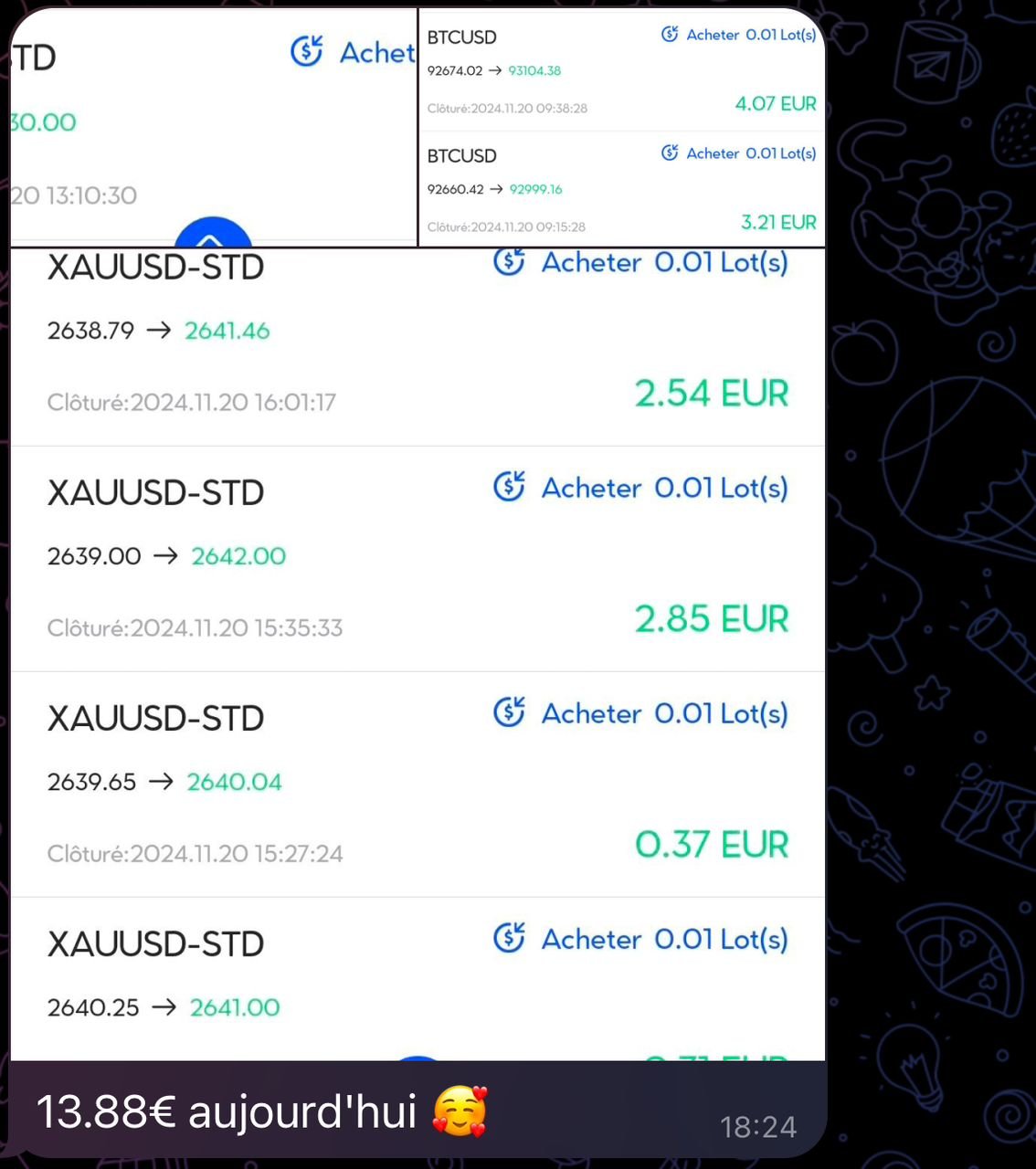The width and height of the screenshot is (1036, 1169).
Task: Click the dollar-refresh icon on second BTCUSD trade
Action: (x=670, y=153)
